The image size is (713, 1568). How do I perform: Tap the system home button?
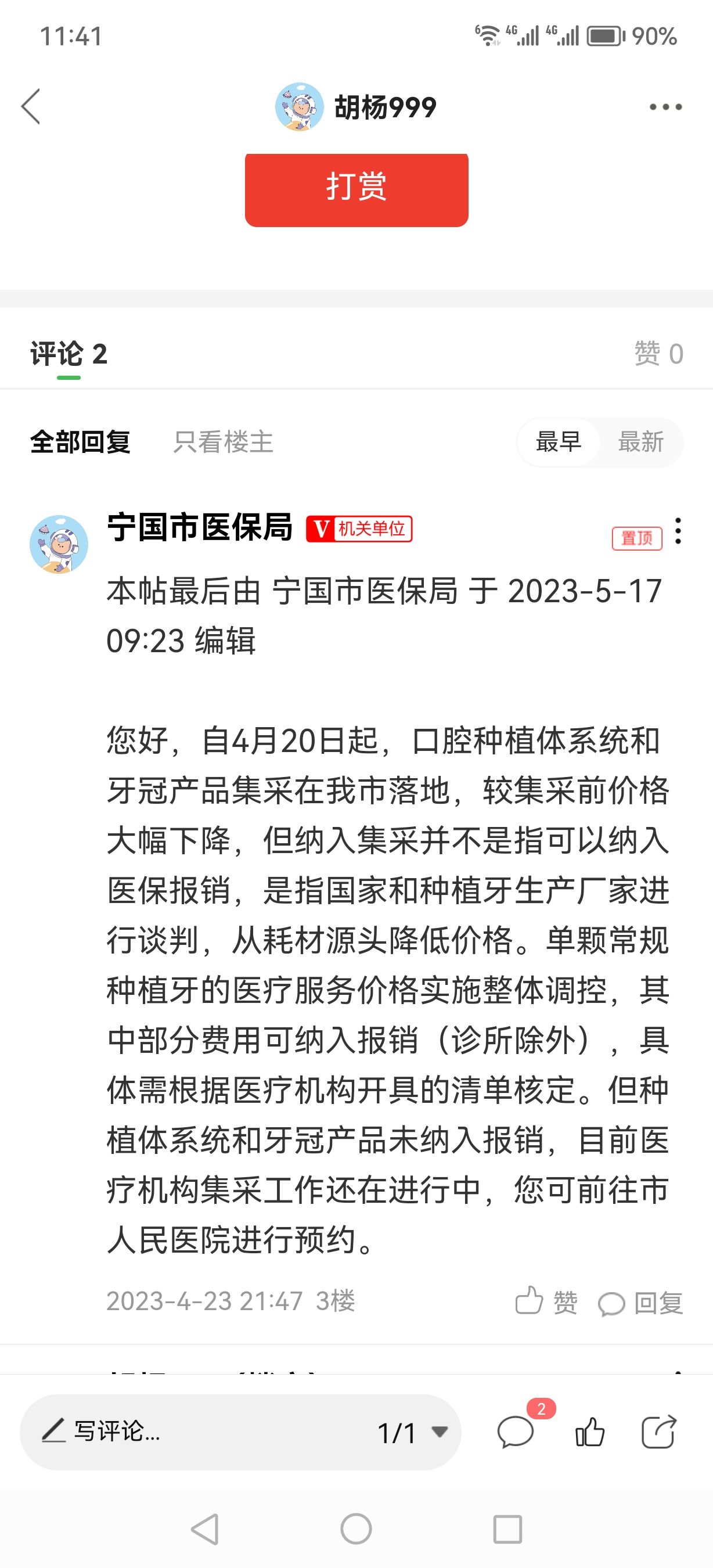click(356, 1529)
